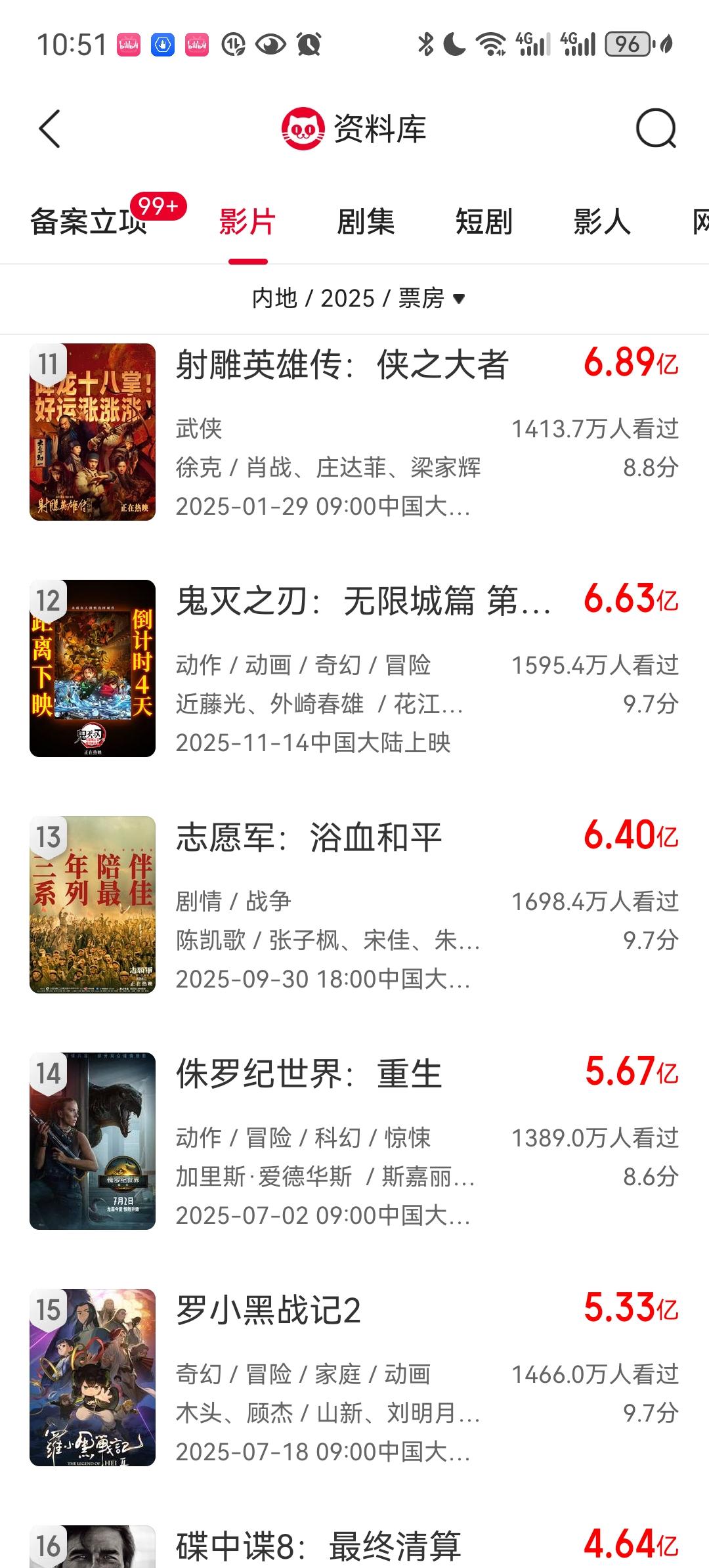This screenshot has width=709, height=1568.
Task: Open 射雕英雄传：侠之大者 movie details
Action: coord(342,365)
